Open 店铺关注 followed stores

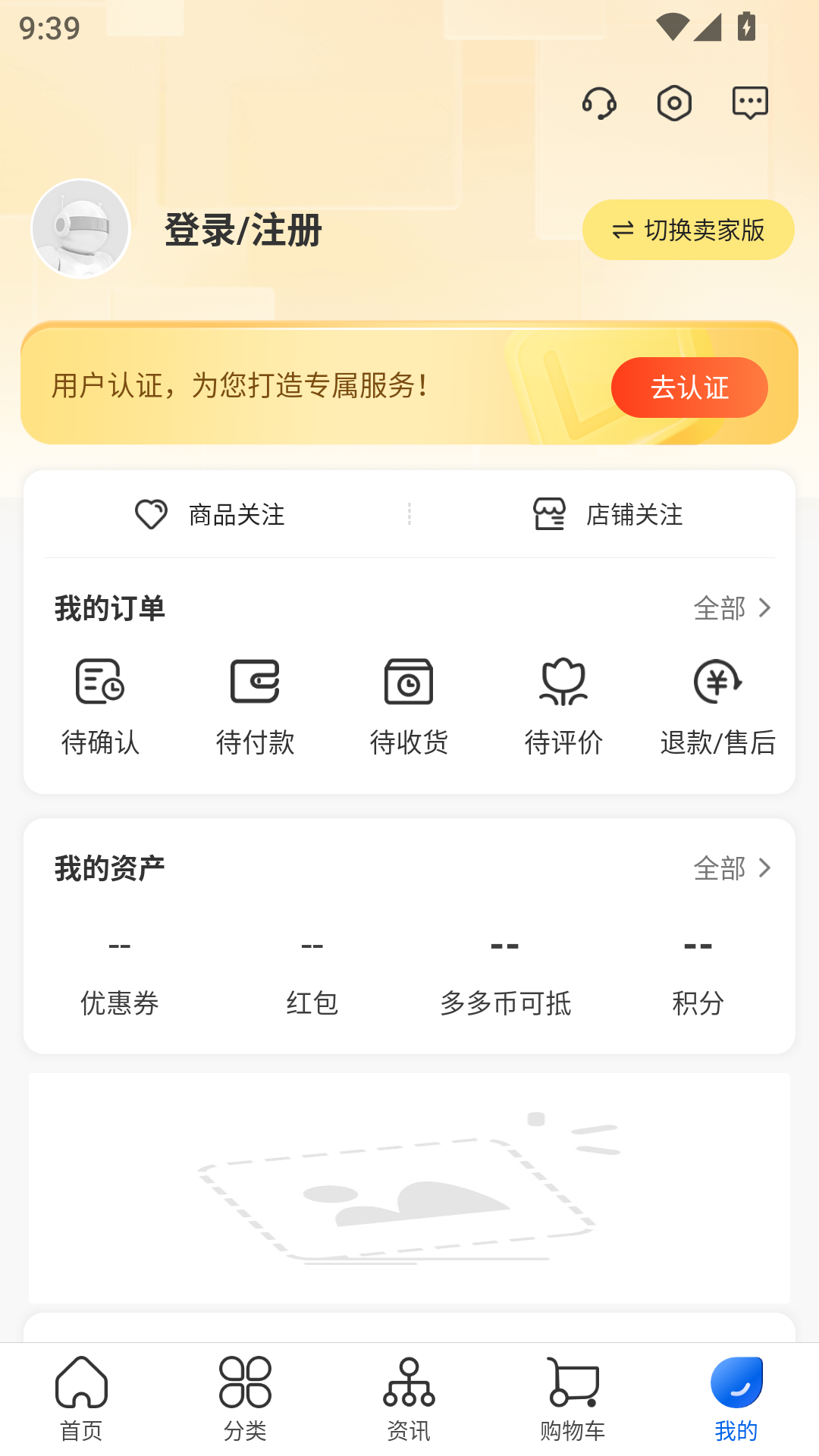[x=607, y=515]
